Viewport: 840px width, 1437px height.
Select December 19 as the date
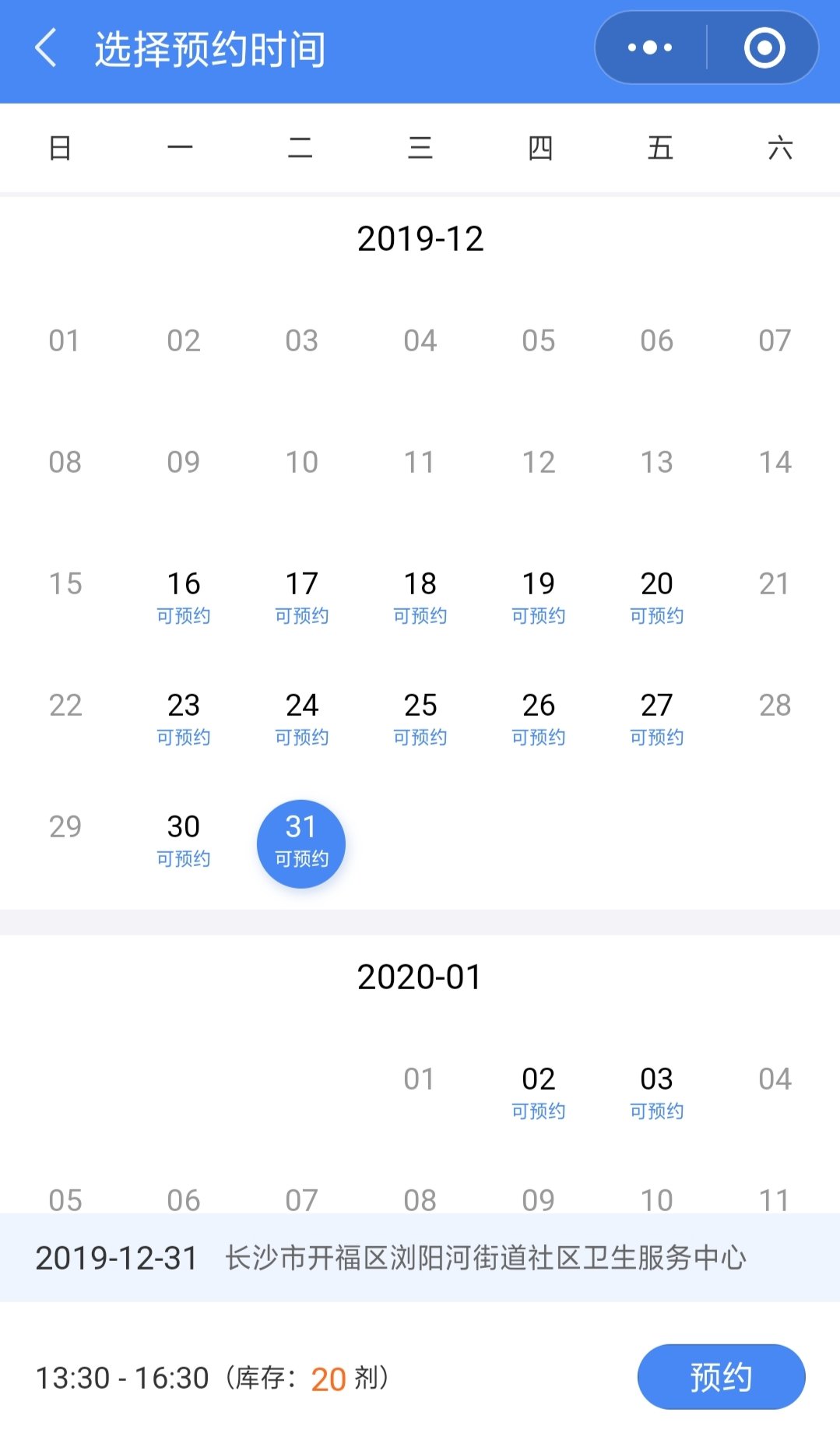pyautogui.click(x=539, y=596)
